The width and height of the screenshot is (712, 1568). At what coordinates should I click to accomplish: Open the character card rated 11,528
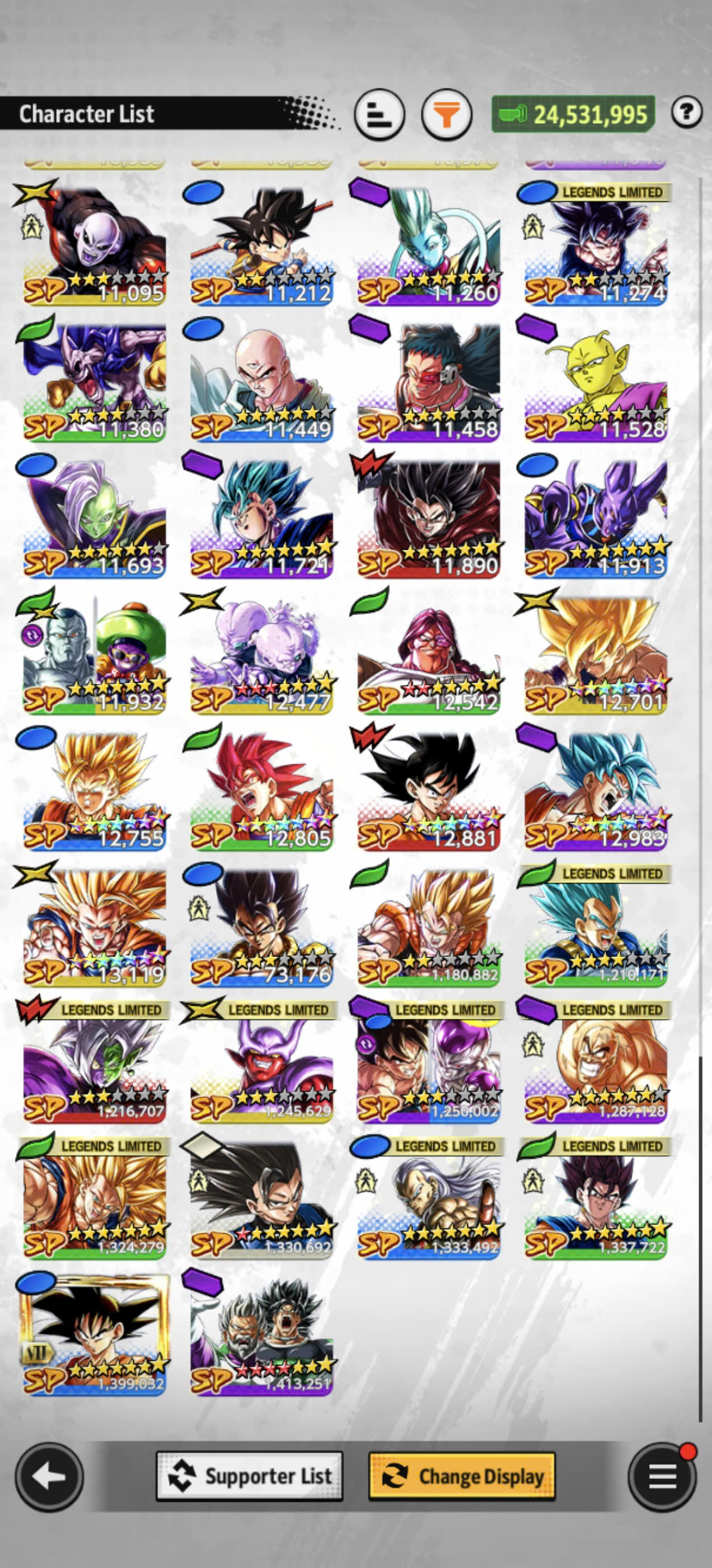coord(596,381)
